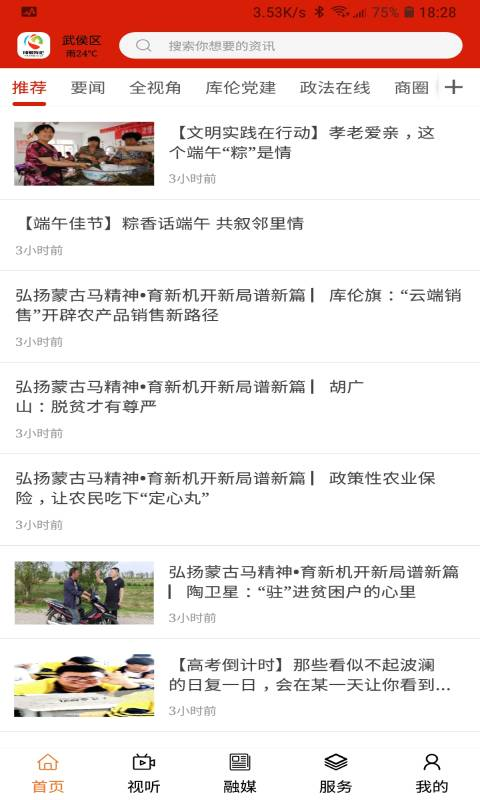Open article 政策性农业保险"定心丸"

[x=240, y=499]
